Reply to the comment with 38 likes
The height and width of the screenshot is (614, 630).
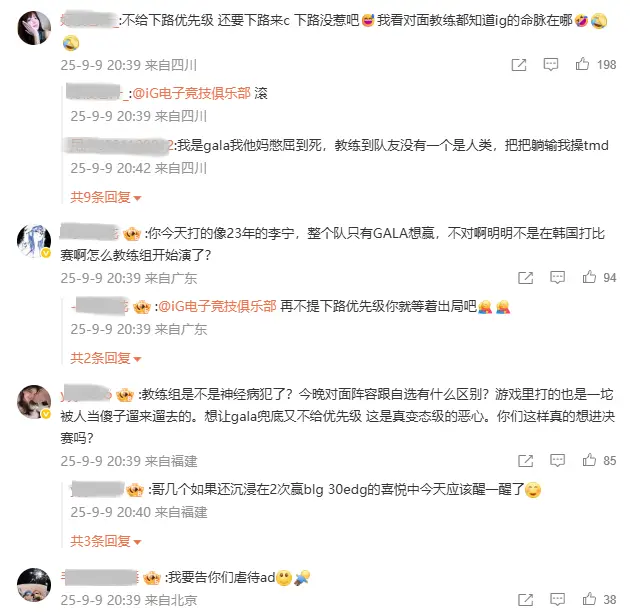553,600
